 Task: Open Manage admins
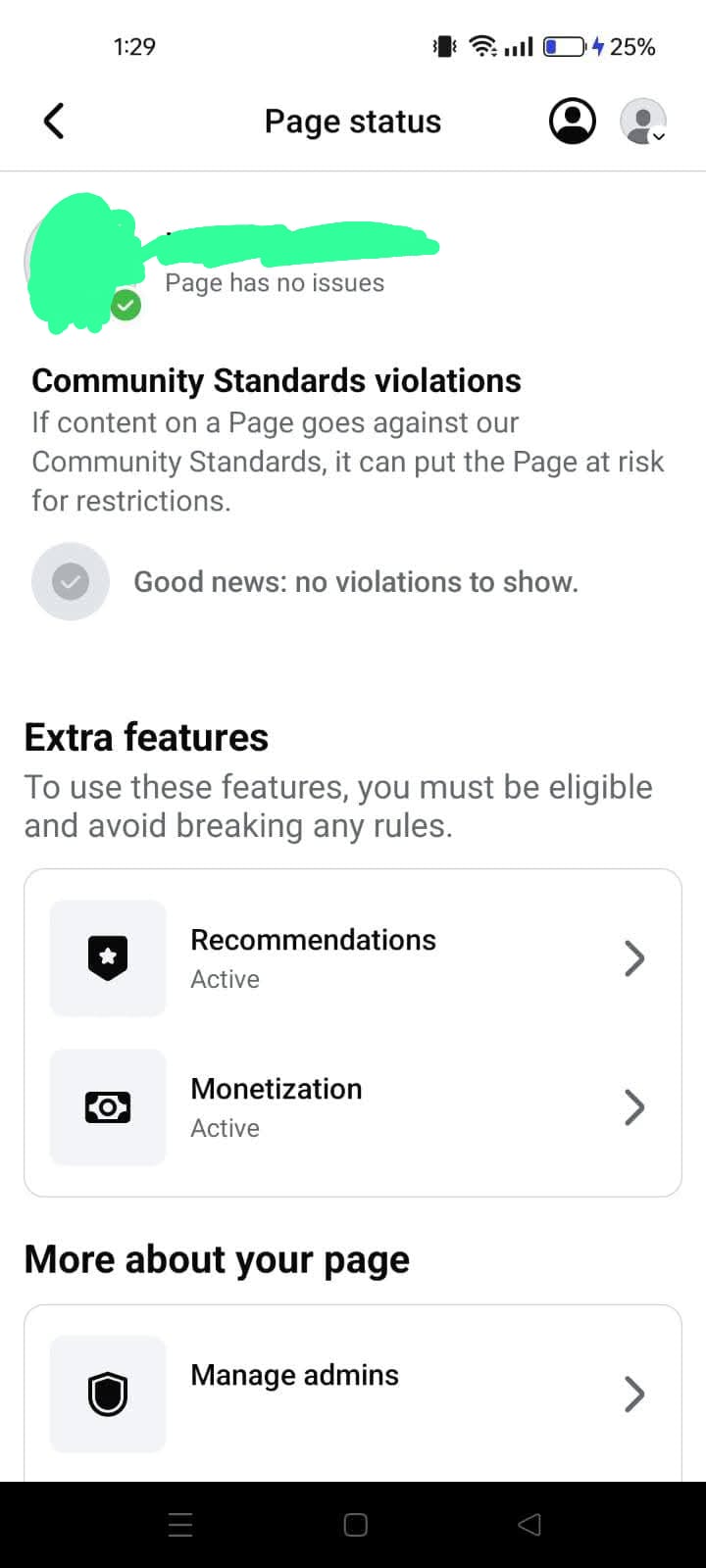pos(353,1394)
